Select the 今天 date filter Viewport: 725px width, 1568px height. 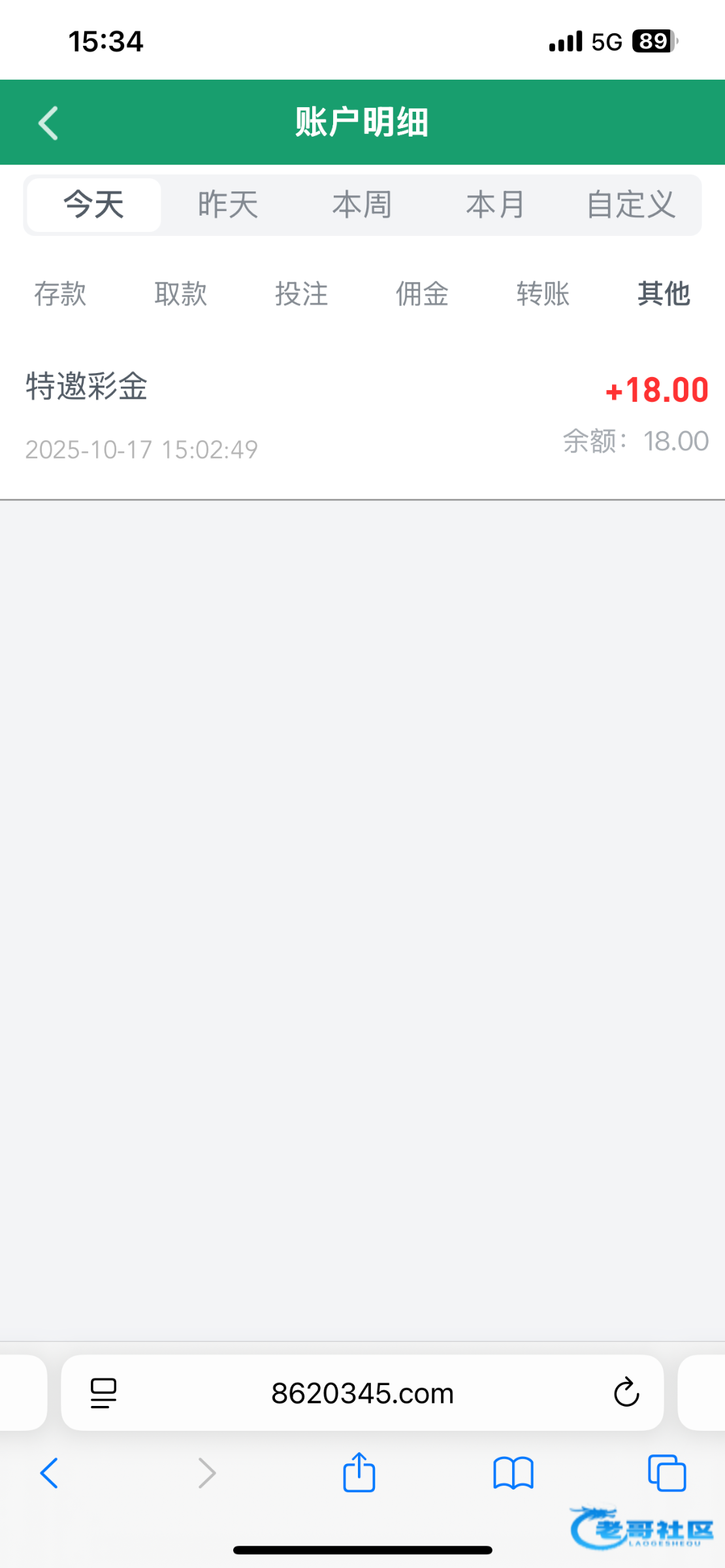tap(94, 204)
